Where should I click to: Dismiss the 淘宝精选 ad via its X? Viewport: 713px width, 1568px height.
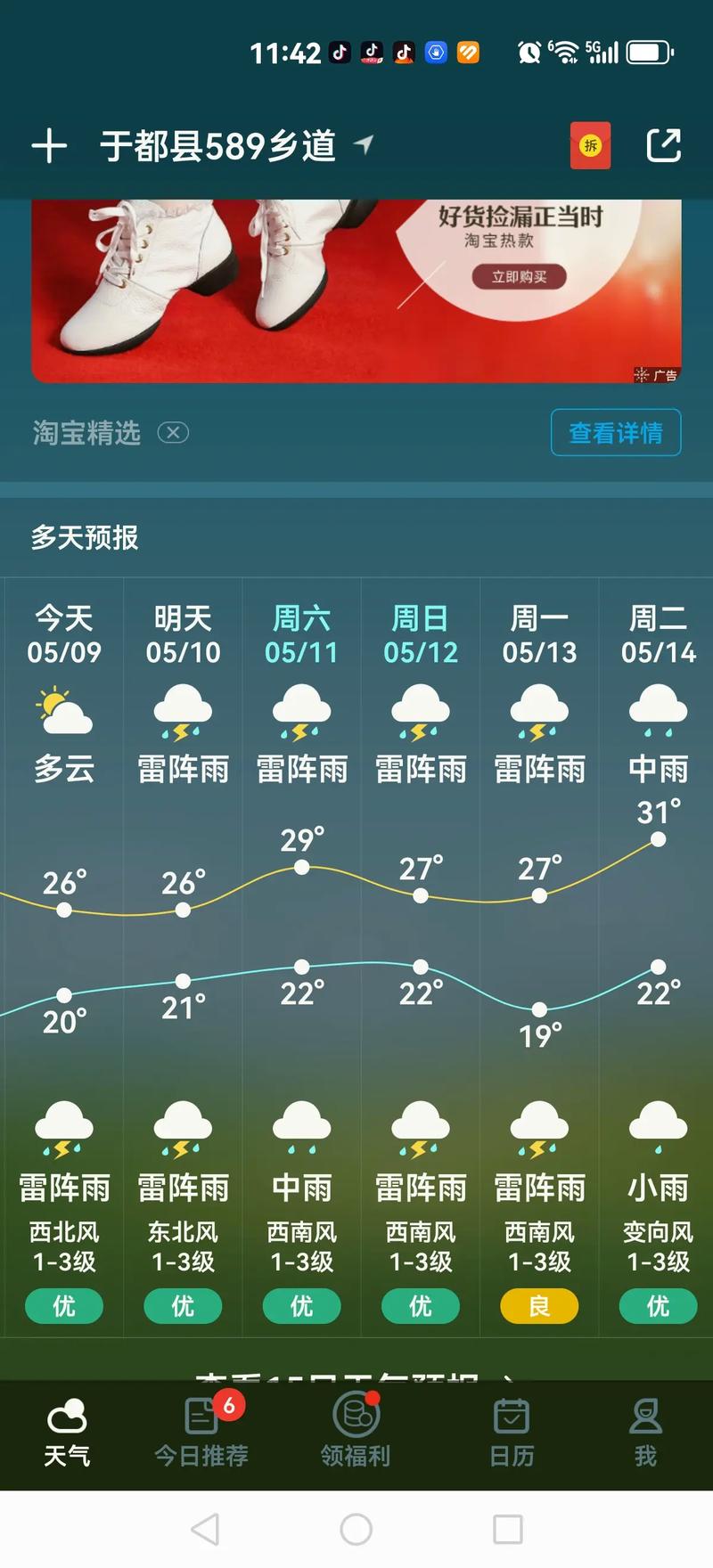click(175, 433)
